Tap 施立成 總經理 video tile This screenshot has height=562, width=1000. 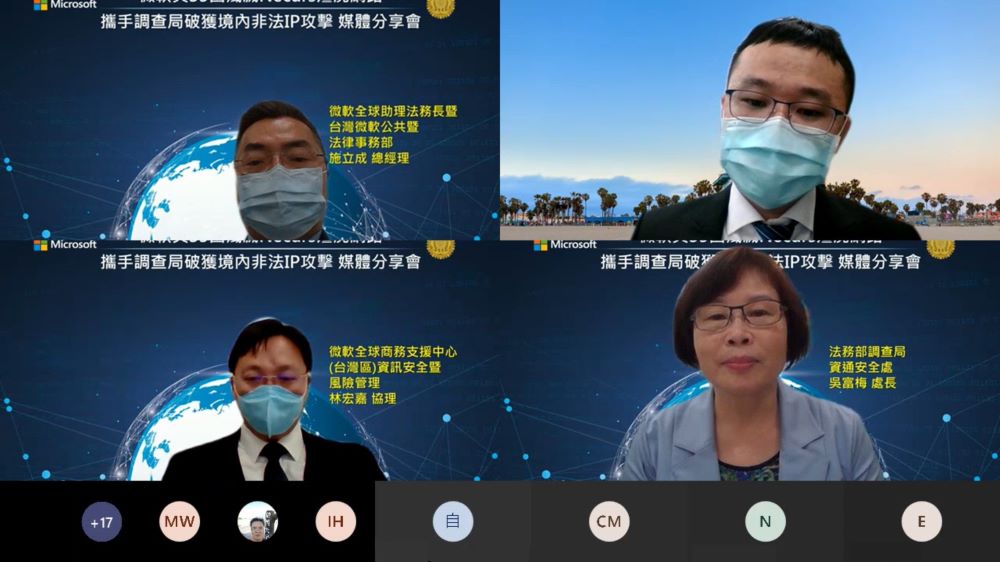(250, 120)
